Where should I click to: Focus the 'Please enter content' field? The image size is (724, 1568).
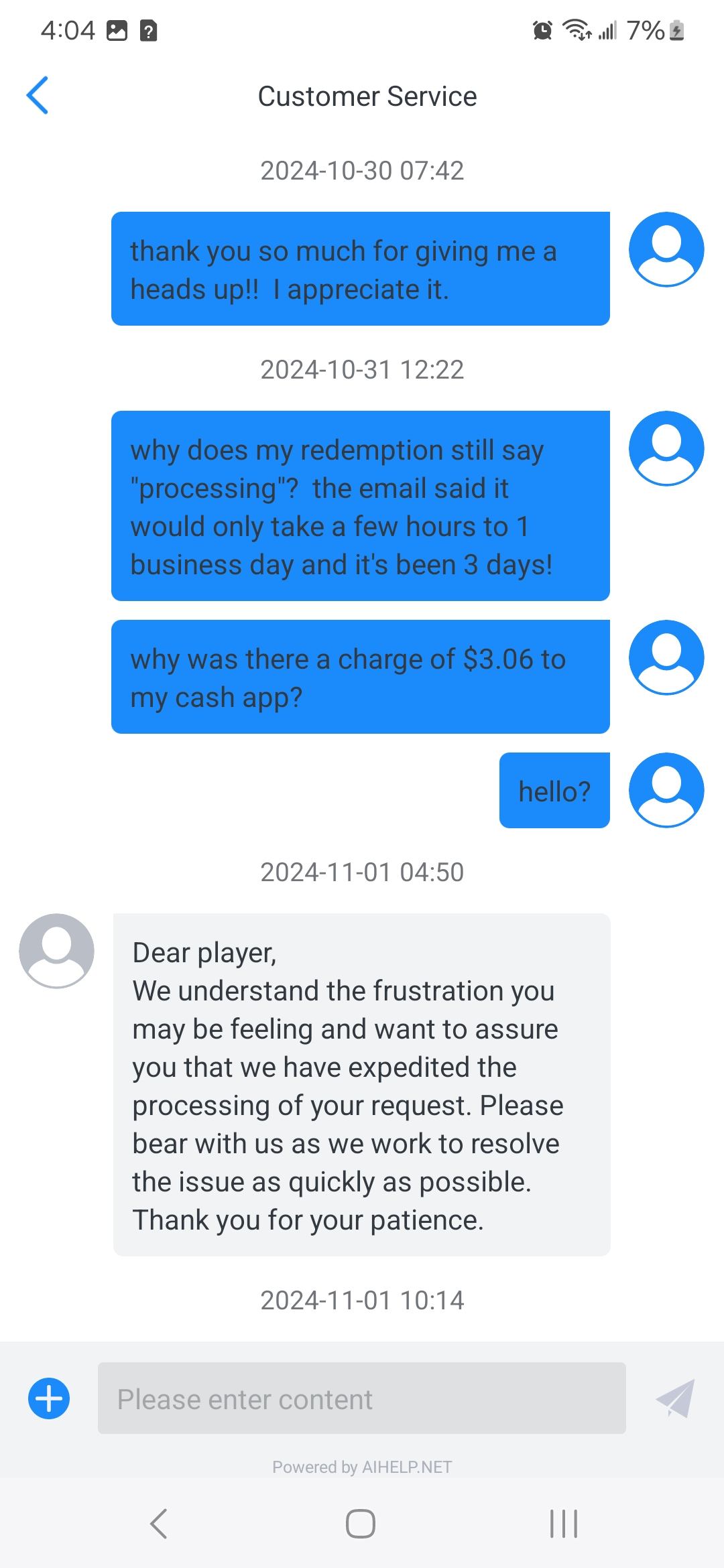click(361, 1398)
